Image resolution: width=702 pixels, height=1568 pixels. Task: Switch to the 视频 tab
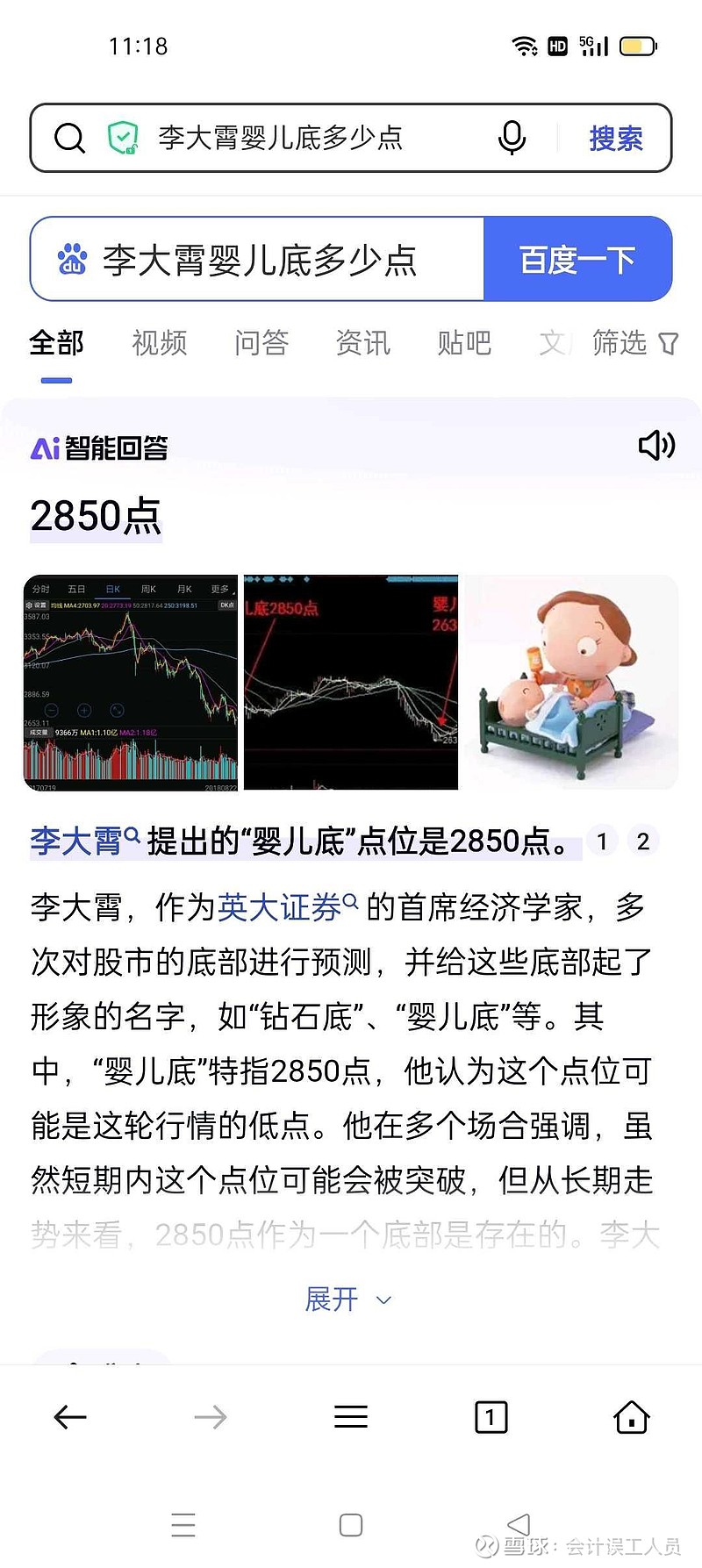(160, 342)
